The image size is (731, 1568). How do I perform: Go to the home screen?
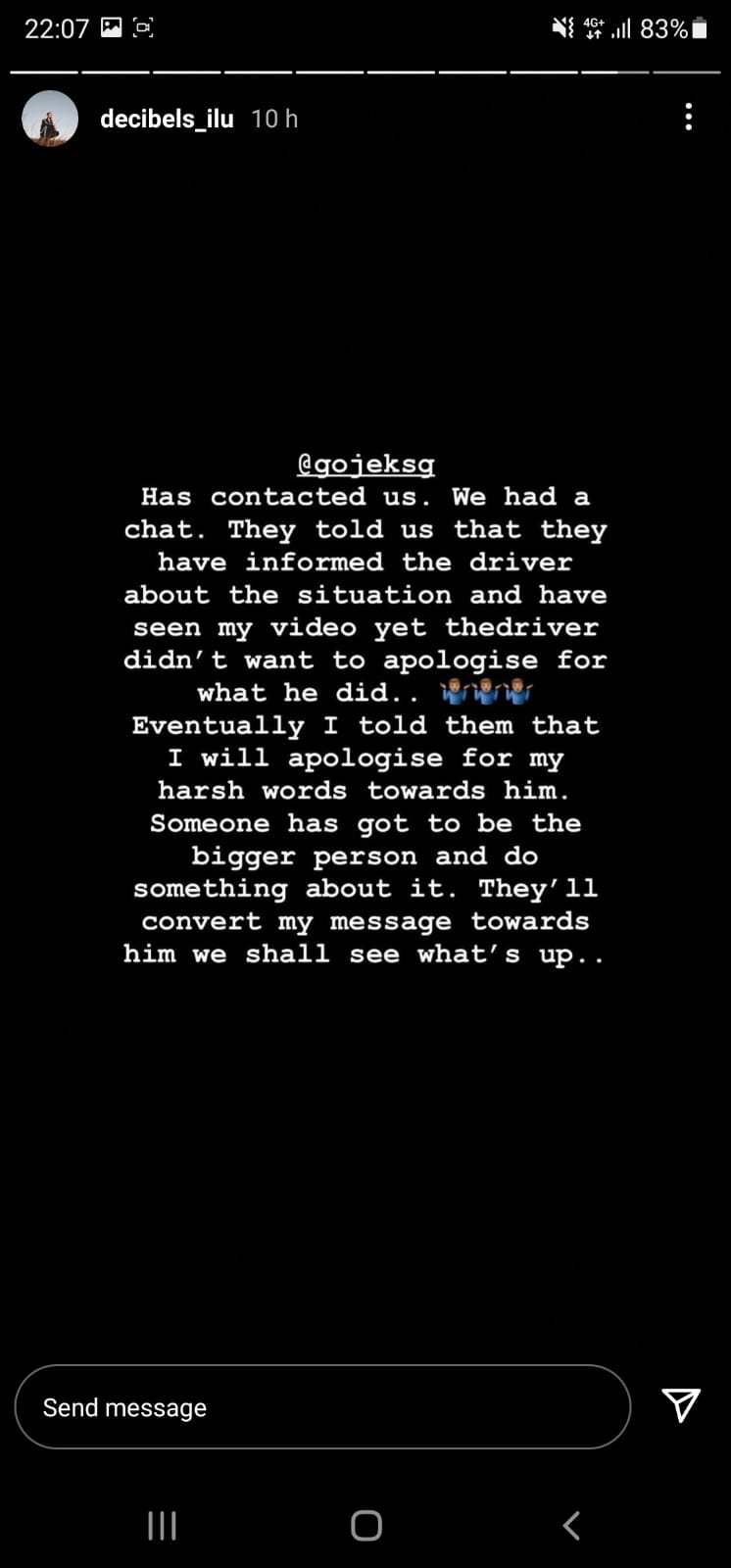[365, 1525]
